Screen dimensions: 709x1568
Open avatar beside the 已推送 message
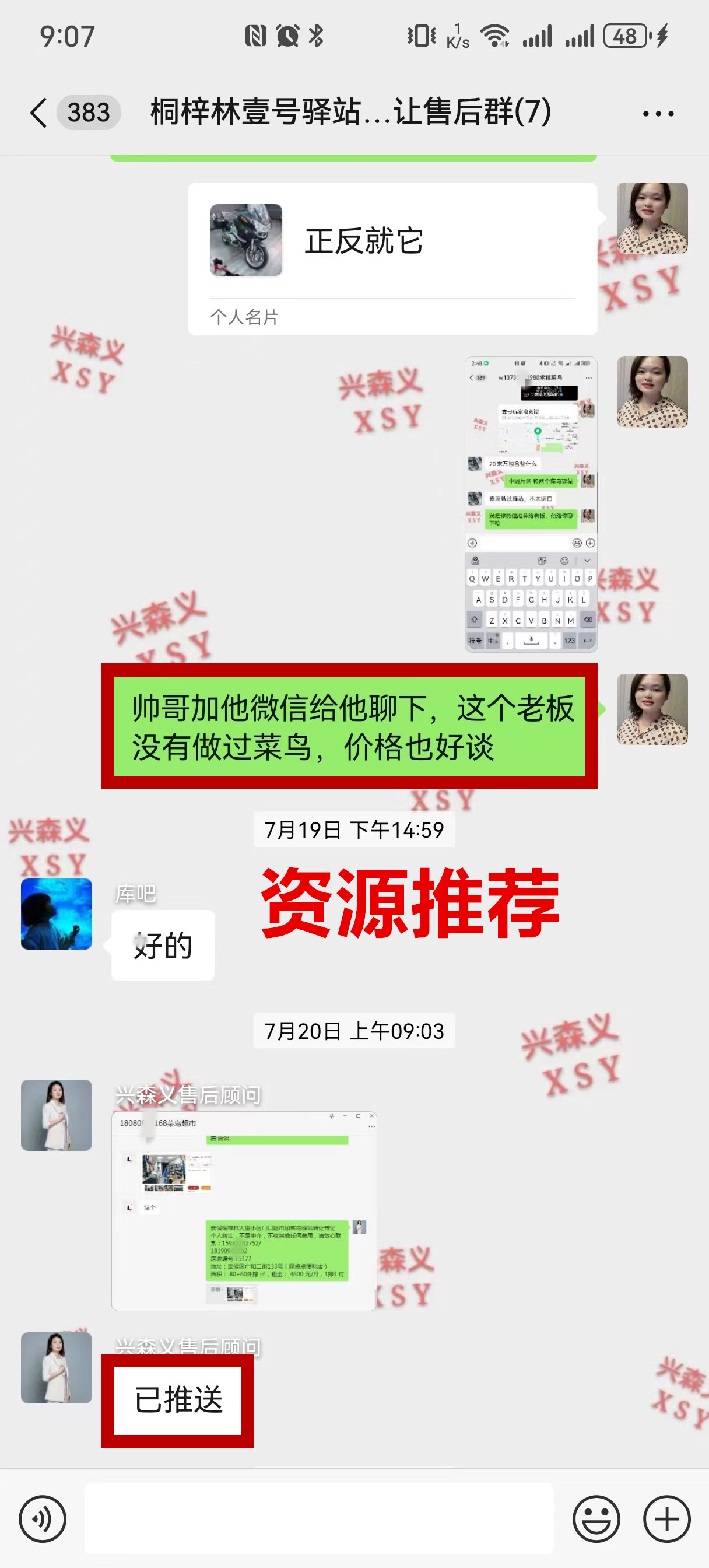[57, 1367]
